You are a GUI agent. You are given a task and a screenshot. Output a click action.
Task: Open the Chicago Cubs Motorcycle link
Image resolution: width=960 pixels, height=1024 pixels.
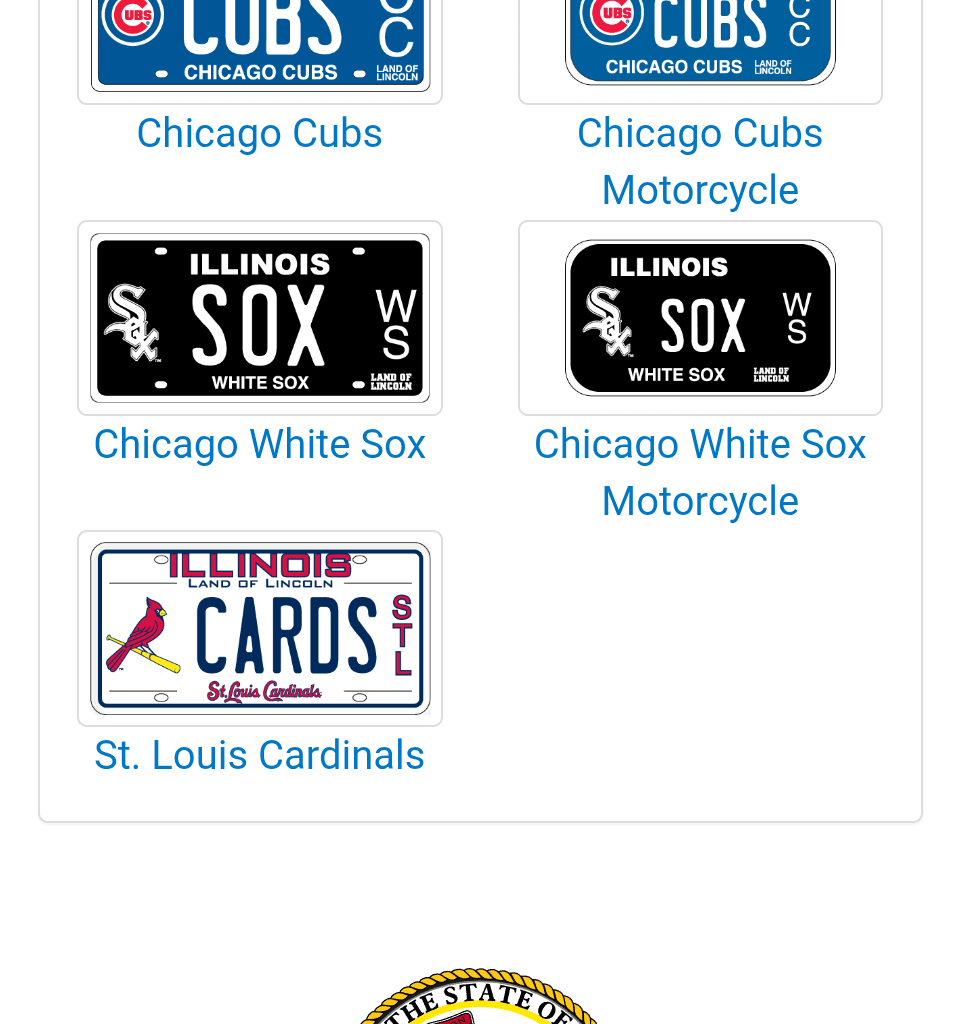tap(700, 161)
